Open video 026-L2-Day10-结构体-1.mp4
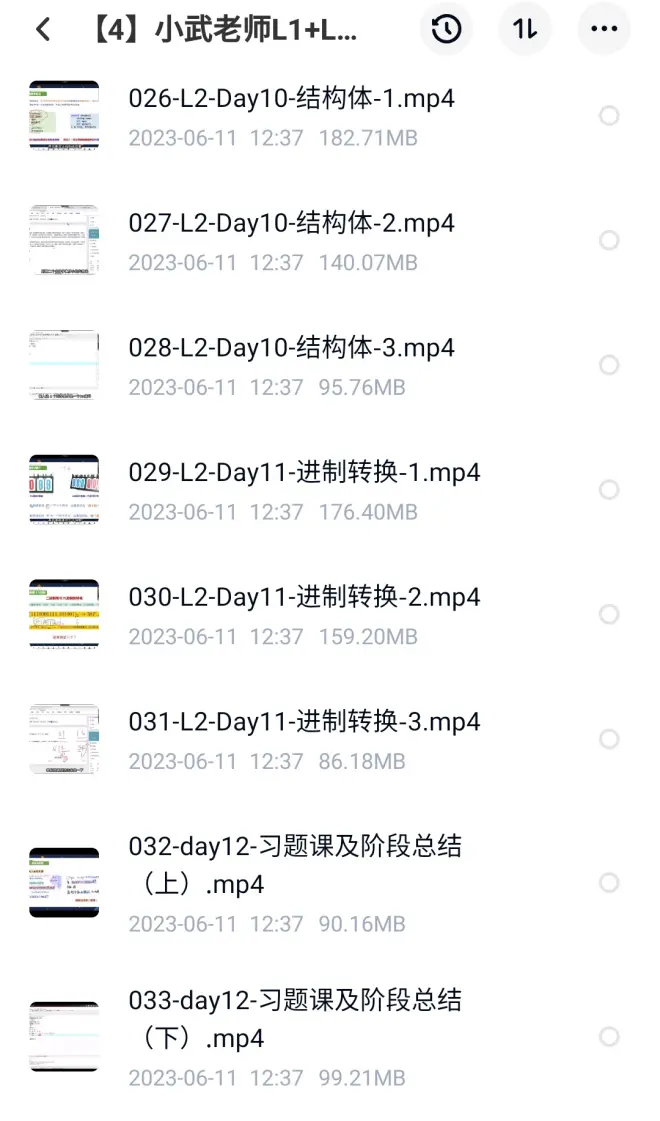Screen dimensions: 660x1121 coord(291,99)
